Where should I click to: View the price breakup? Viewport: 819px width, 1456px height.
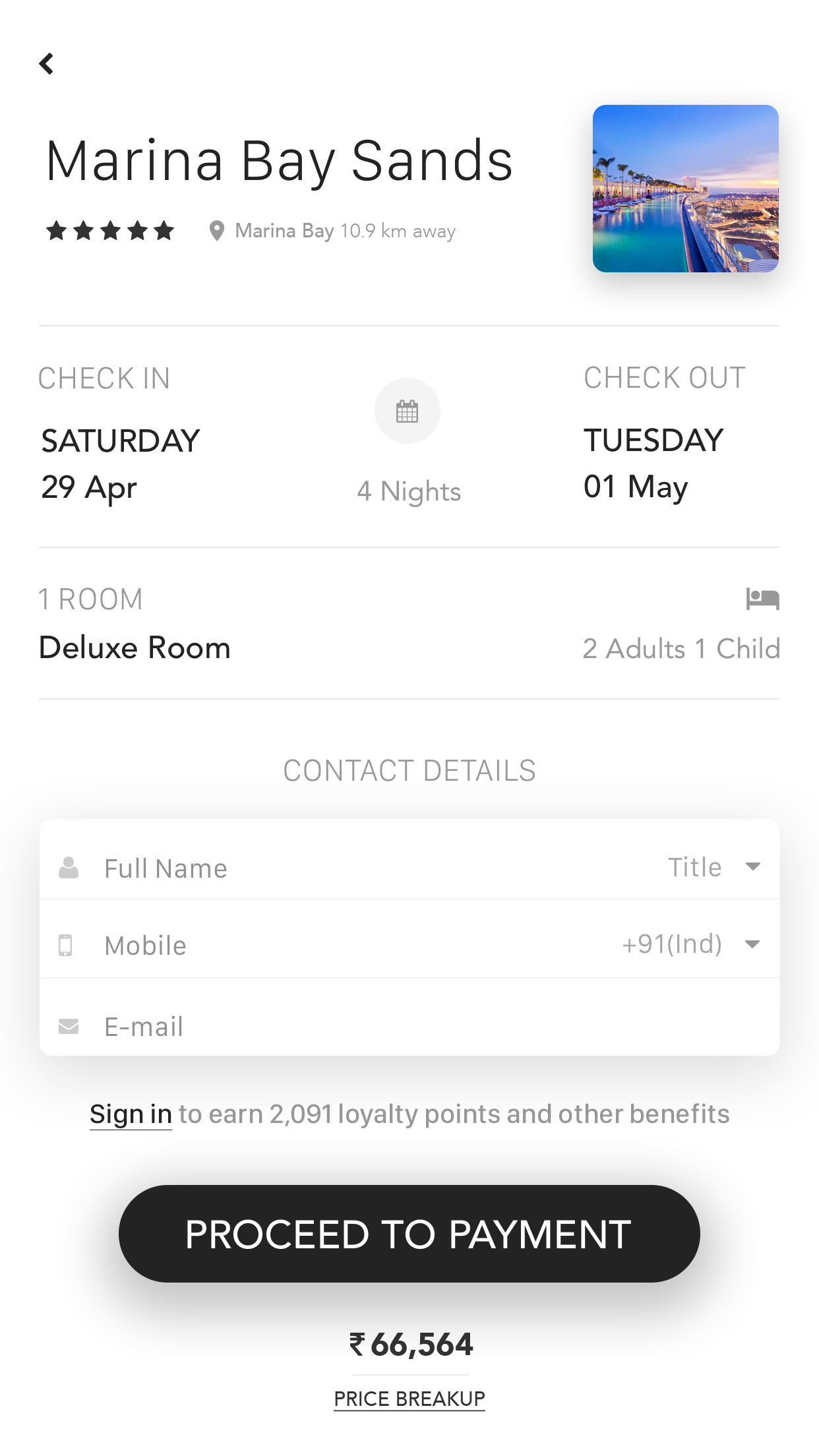(409, 1399)
